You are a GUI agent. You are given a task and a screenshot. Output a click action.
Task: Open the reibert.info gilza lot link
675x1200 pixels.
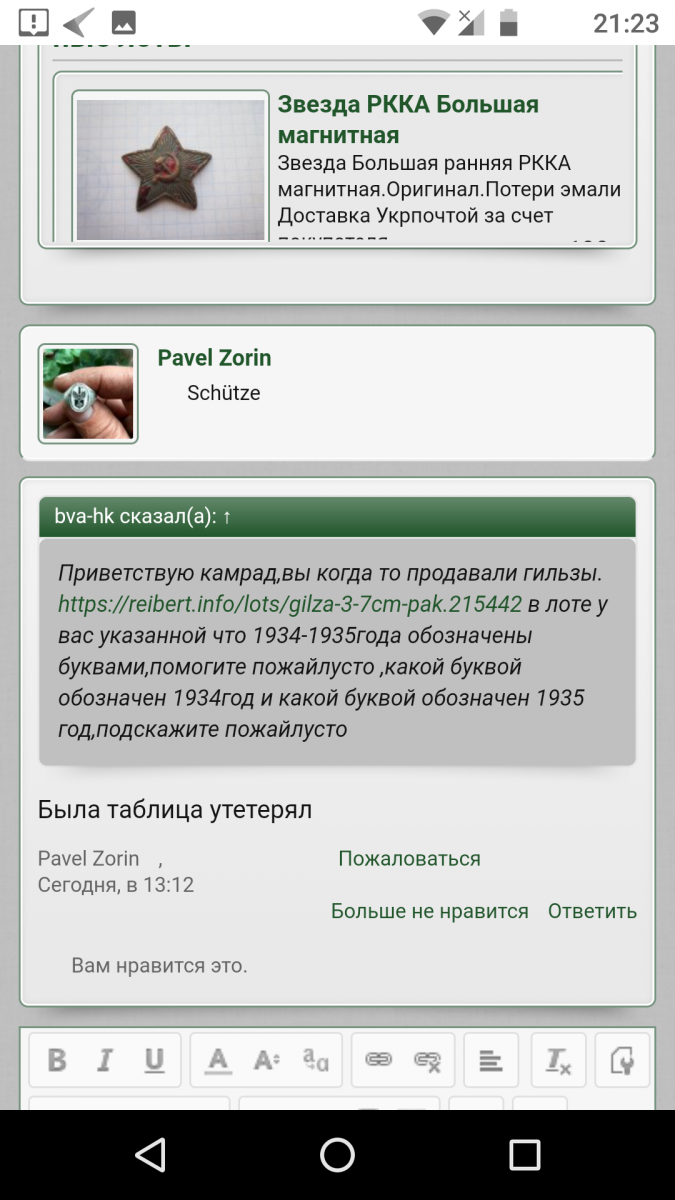pyautogui.click(x=290, y=604)
